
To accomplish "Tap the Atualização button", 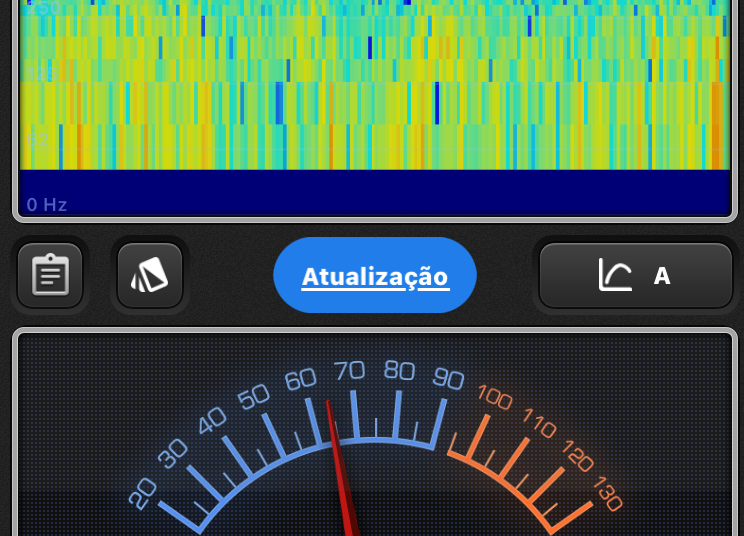I will 375,276.
